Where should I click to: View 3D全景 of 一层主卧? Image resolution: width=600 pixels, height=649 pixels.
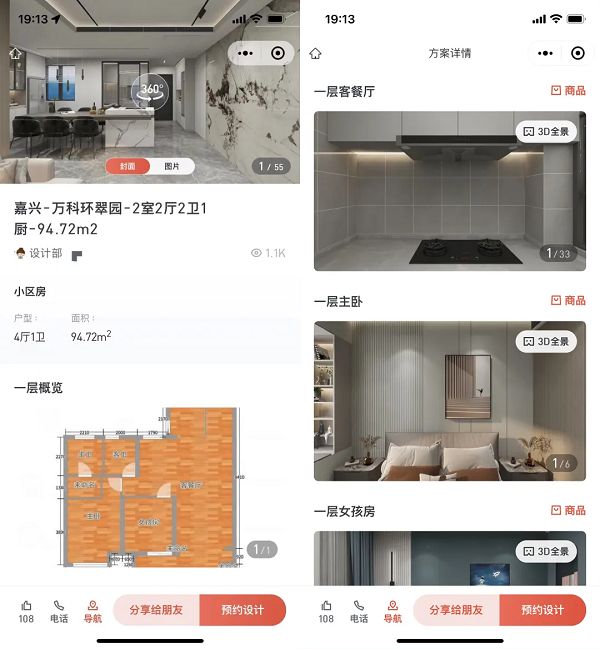[546, 341]
